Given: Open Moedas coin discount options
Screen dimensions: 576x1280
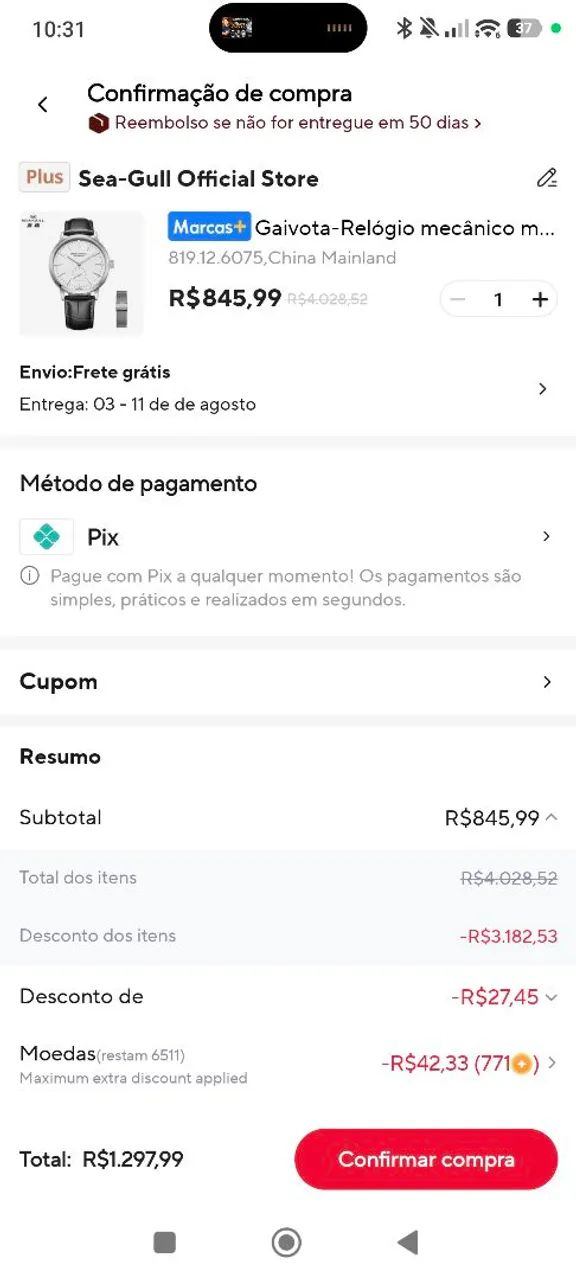Looking at the screenshot, I should click(288, 1064).
